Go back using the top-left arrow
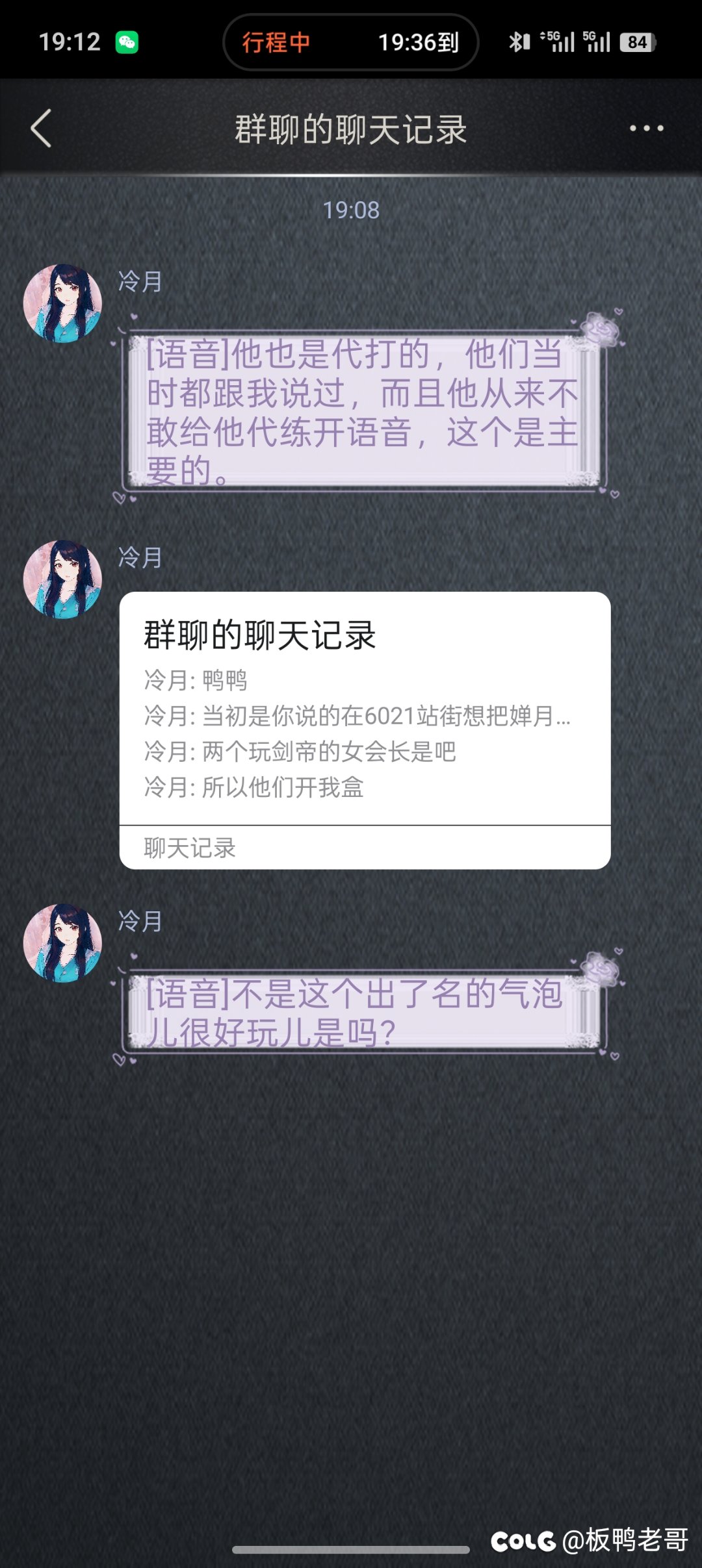 [41, 129]
